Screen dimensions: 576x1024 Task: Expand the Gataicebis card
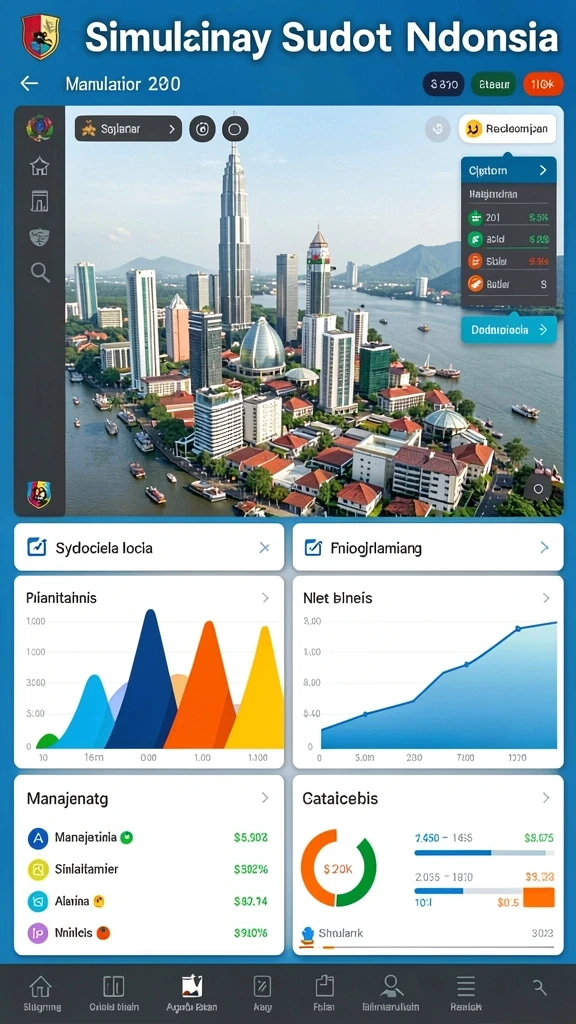546,797
